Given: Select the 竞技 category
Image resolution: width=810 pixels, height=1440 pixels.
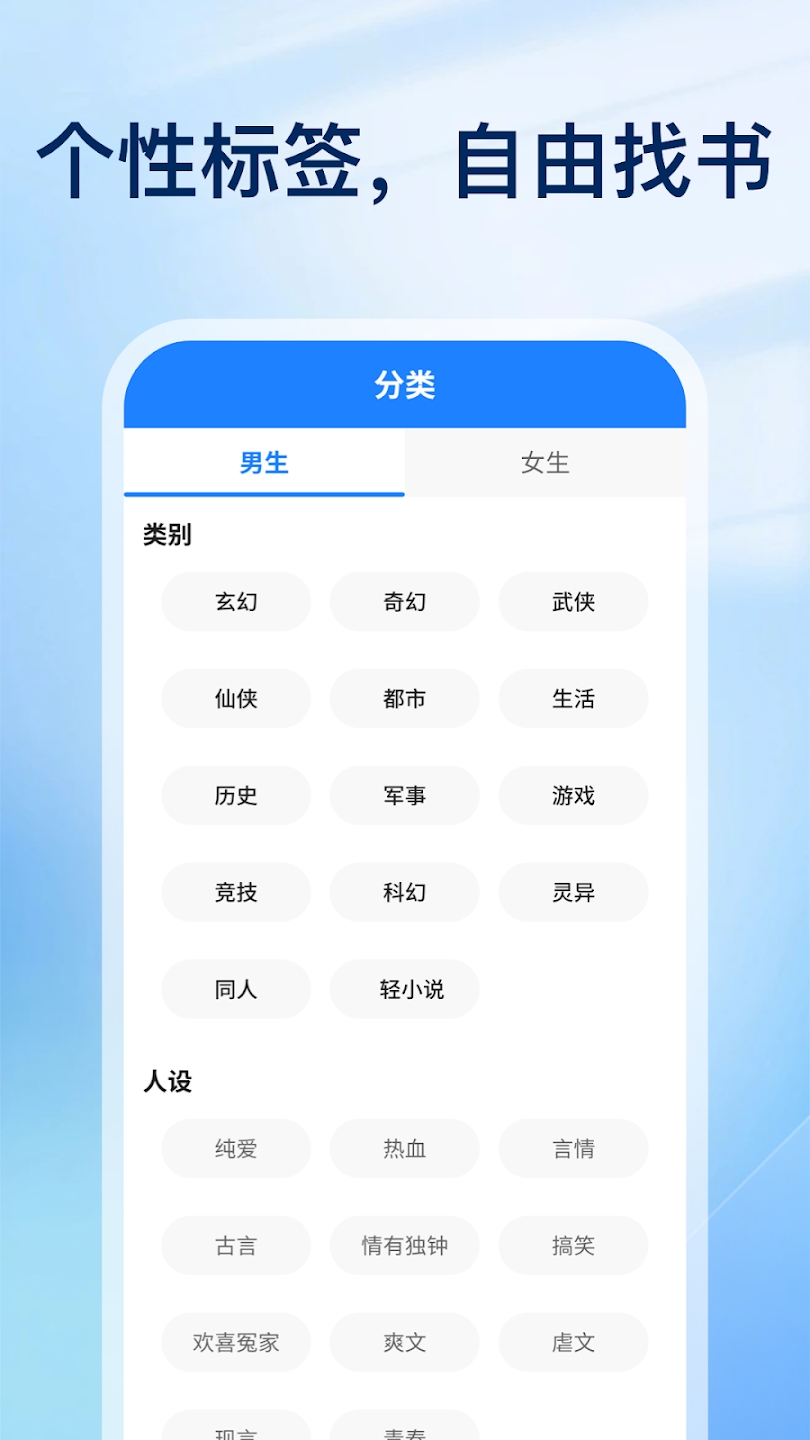Looking at the screenshot, I should tap(236, 892).
